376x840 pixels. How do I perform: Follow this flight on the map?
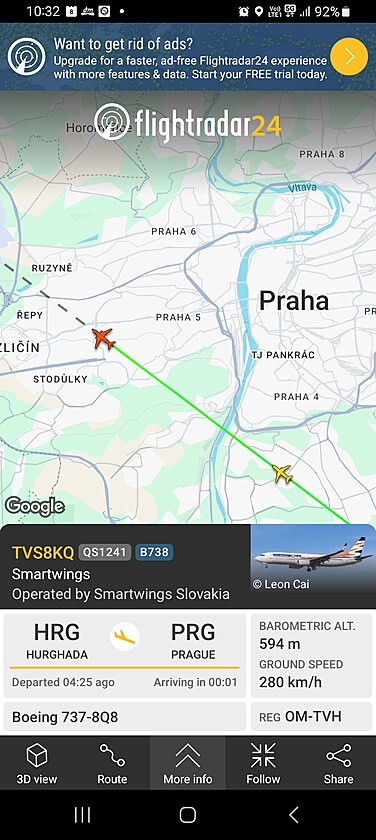click(263, 763)
